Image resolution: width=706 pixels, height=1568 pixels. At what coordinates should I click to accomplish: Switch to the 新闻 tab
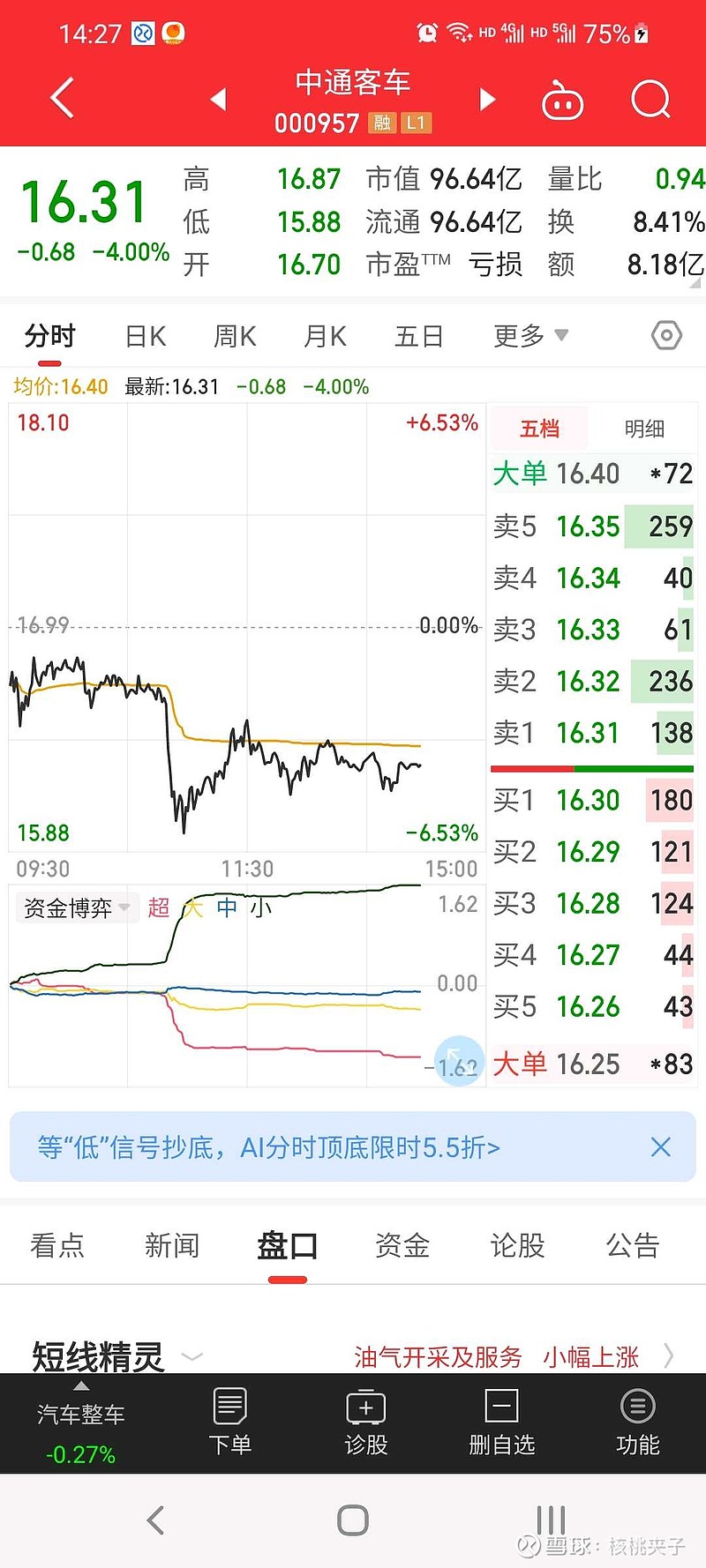(x=172, y=1245)
